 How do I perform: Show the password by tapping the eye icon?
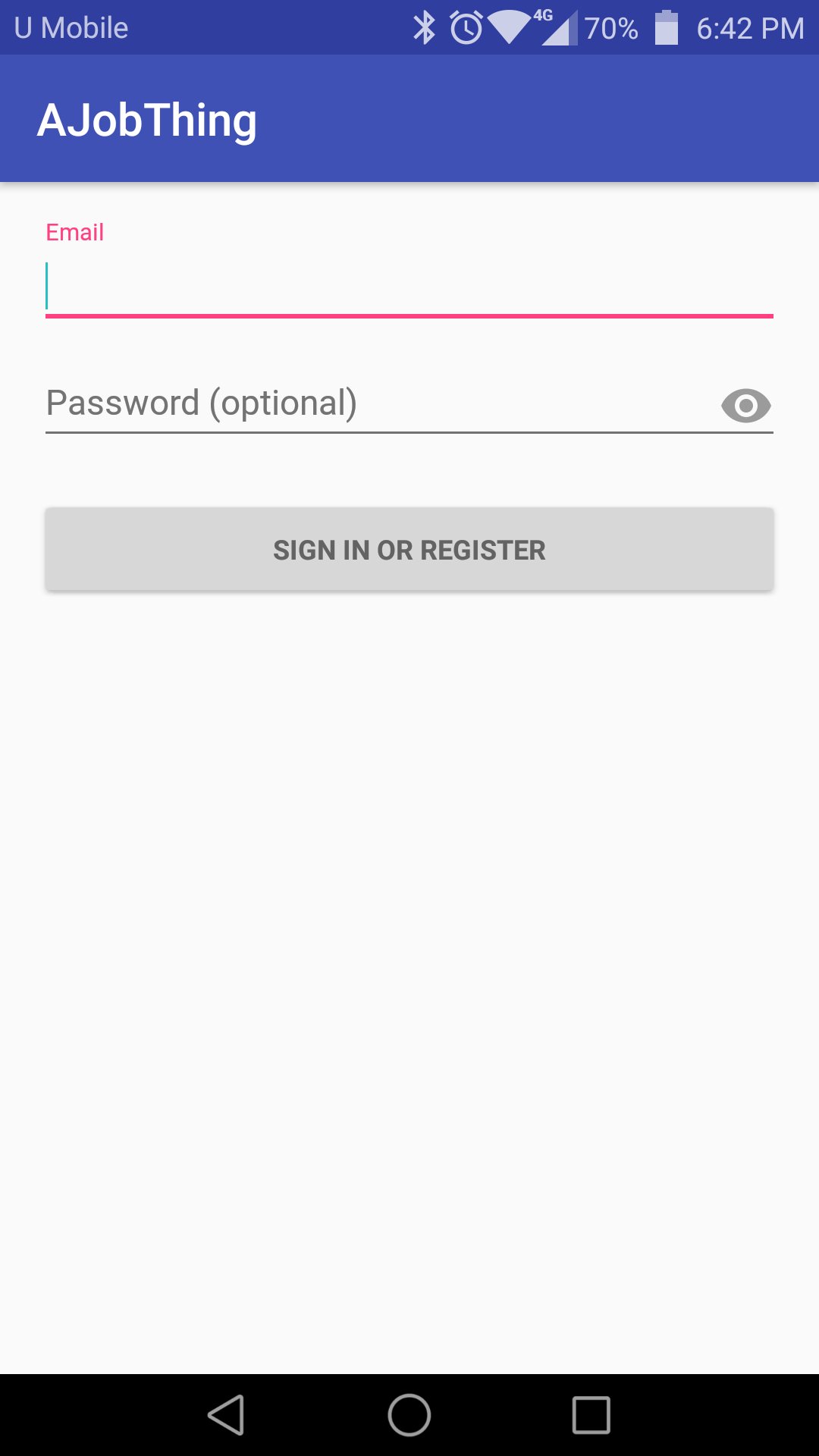747,404
